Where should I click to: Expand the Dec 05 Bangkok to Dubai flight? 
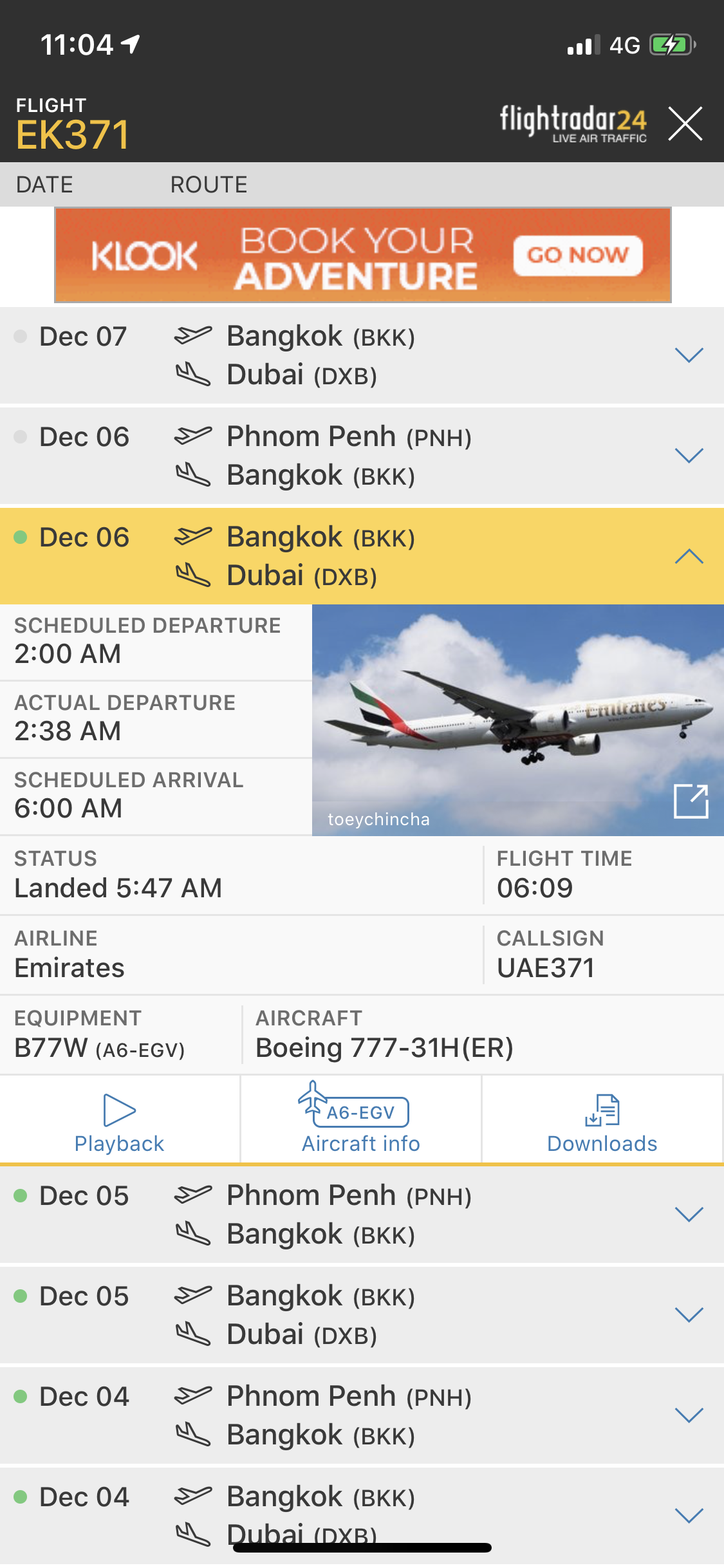click(x=689, y=1315)
